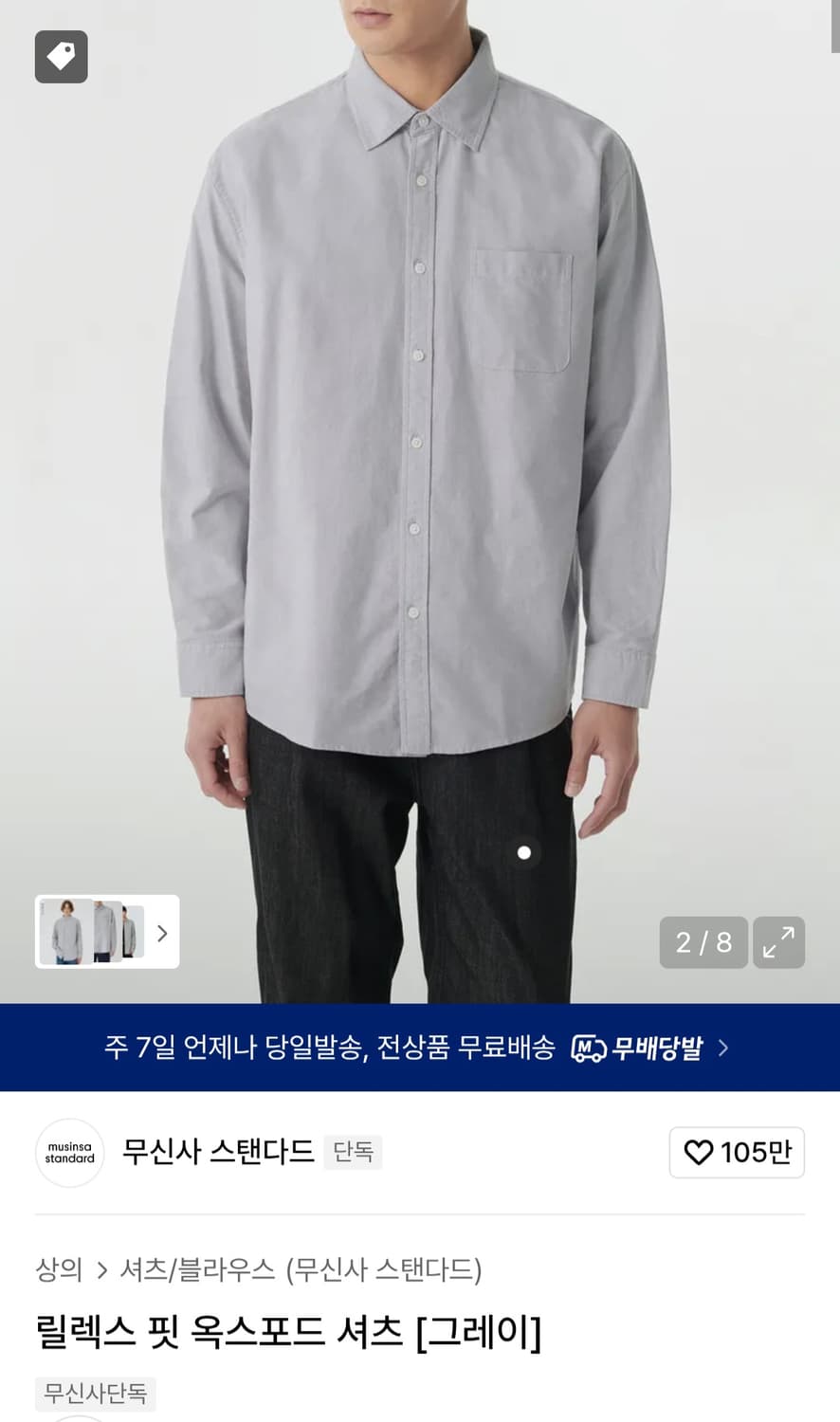Tap the musinsa standard brand logo circle
840x1422 pixels.
(x=68, y=1153)
